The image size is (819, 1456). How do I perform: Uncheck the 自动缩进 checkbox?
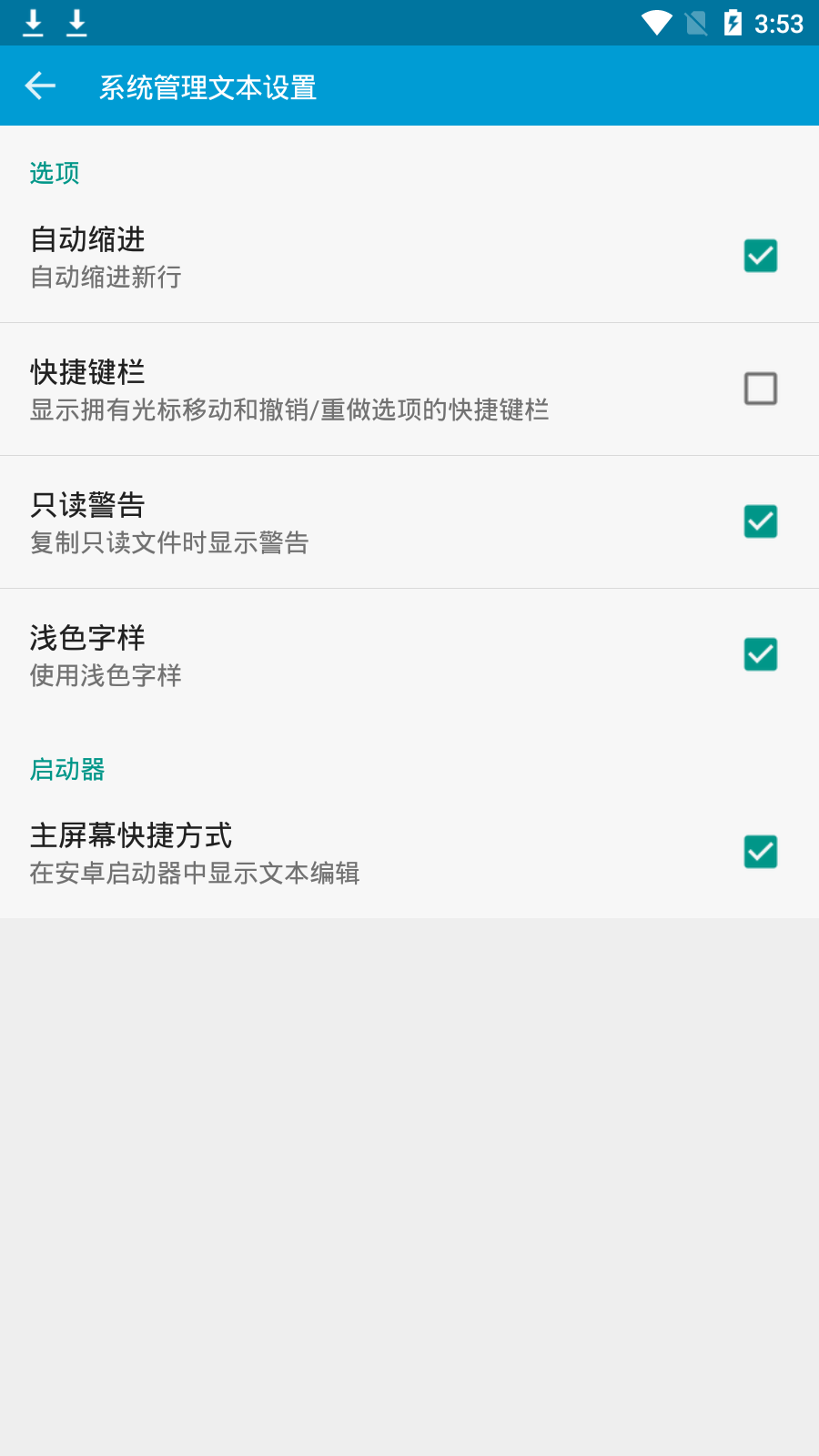pos(761,256)
